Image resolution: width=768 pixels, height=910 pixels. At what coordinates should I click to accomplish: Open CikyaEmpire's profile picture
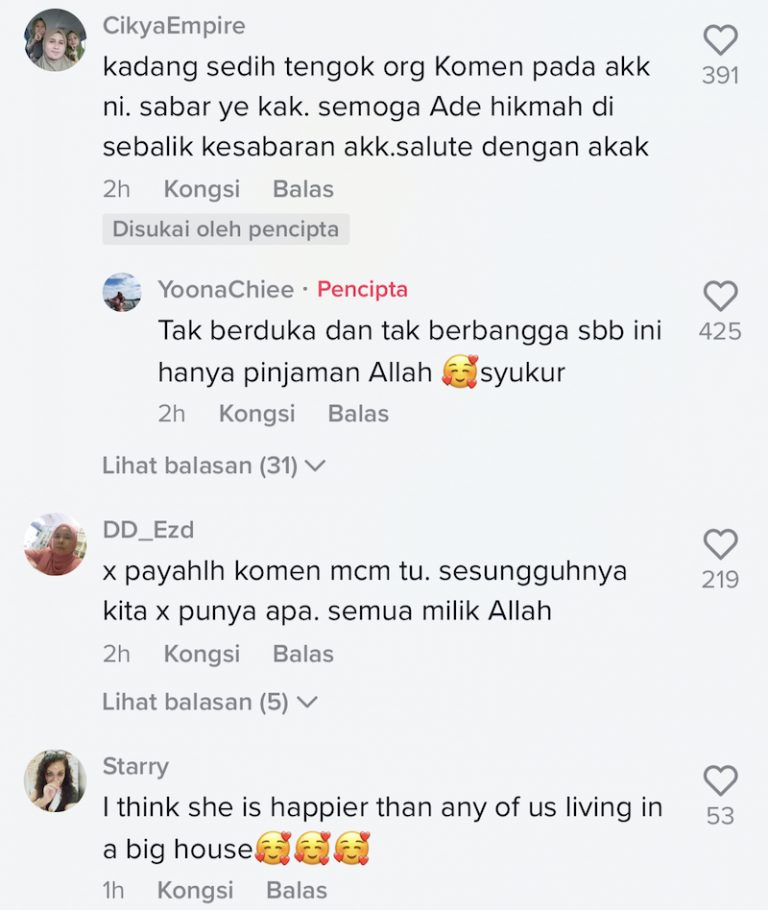(x=55, y=40)
